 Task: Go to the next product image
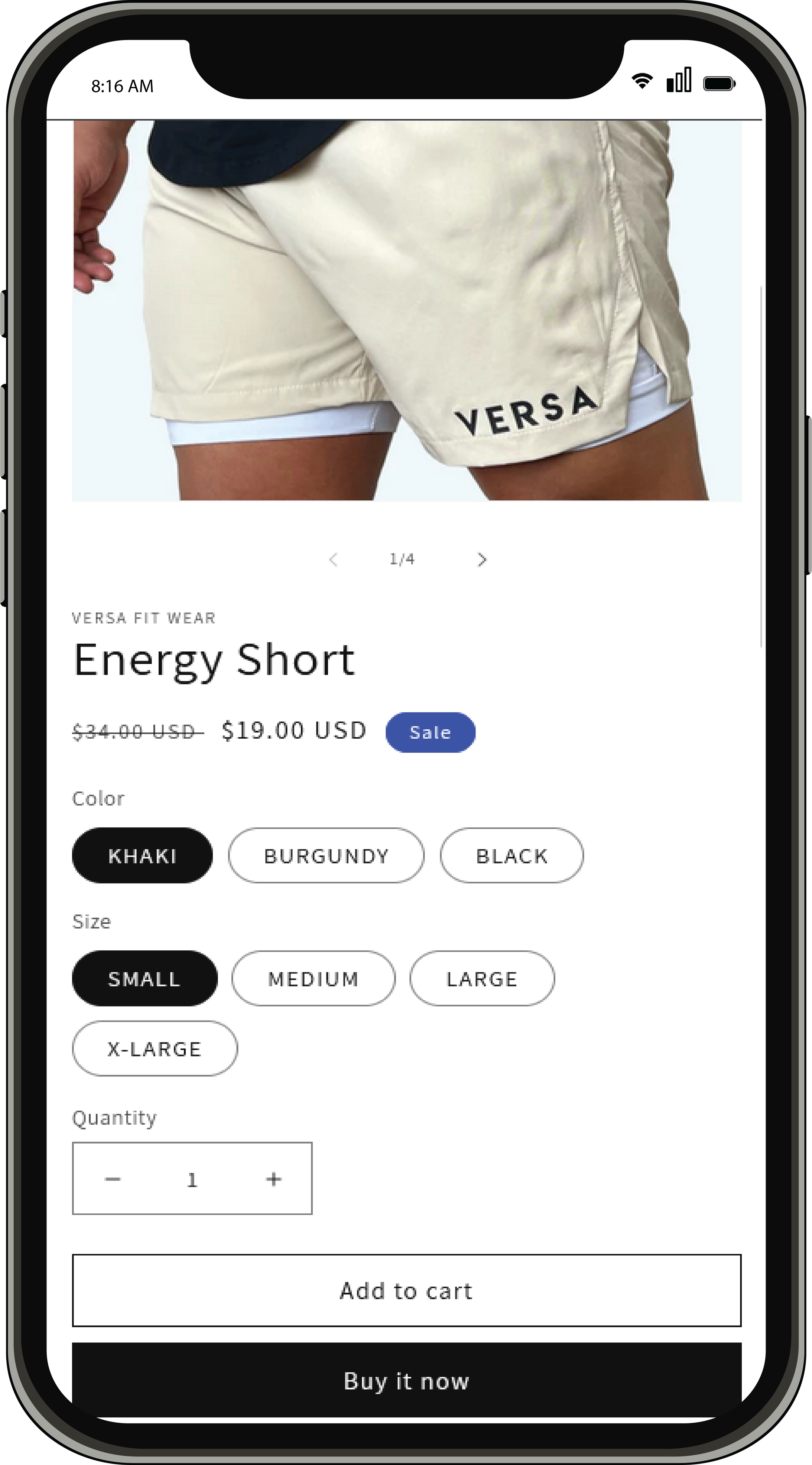(x=482, y=560)
